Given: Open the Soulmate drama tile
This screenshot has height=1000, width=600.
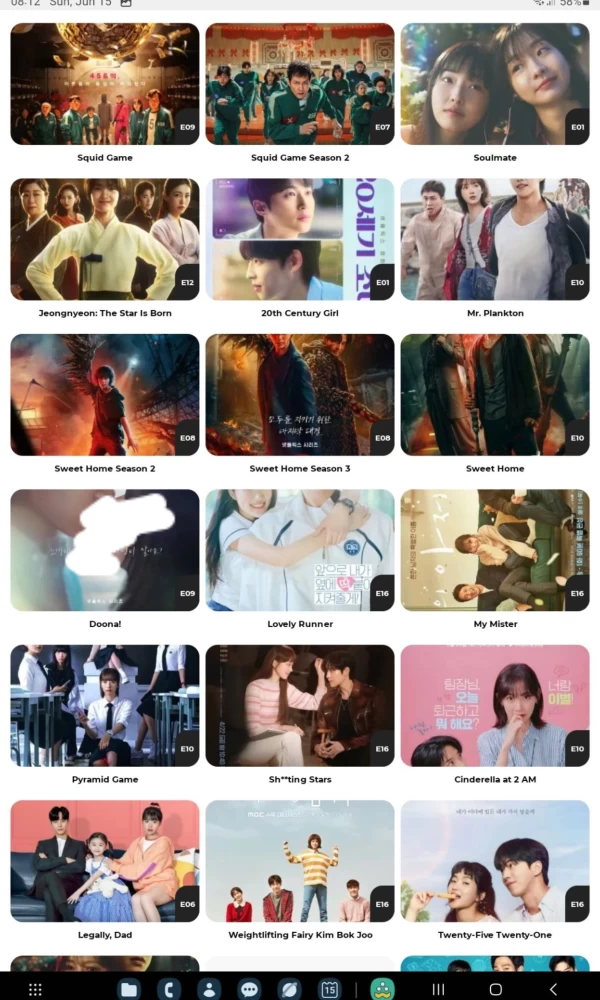Looking at the screenshot, I should tap(495, 85).
